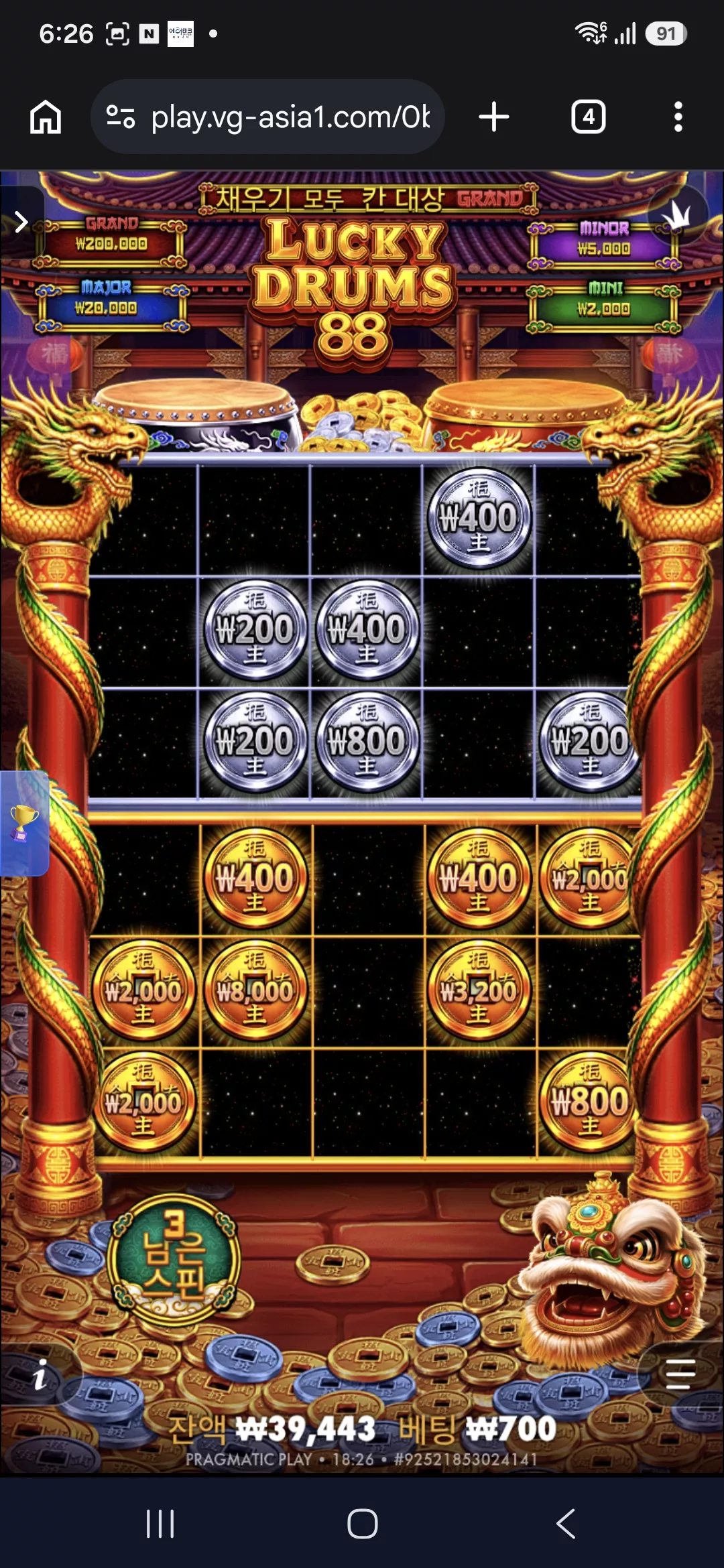Open the recent apps view
The height and width of the screenshot is (1568, 724).
pyautogui.click(x=160, y=1523)
